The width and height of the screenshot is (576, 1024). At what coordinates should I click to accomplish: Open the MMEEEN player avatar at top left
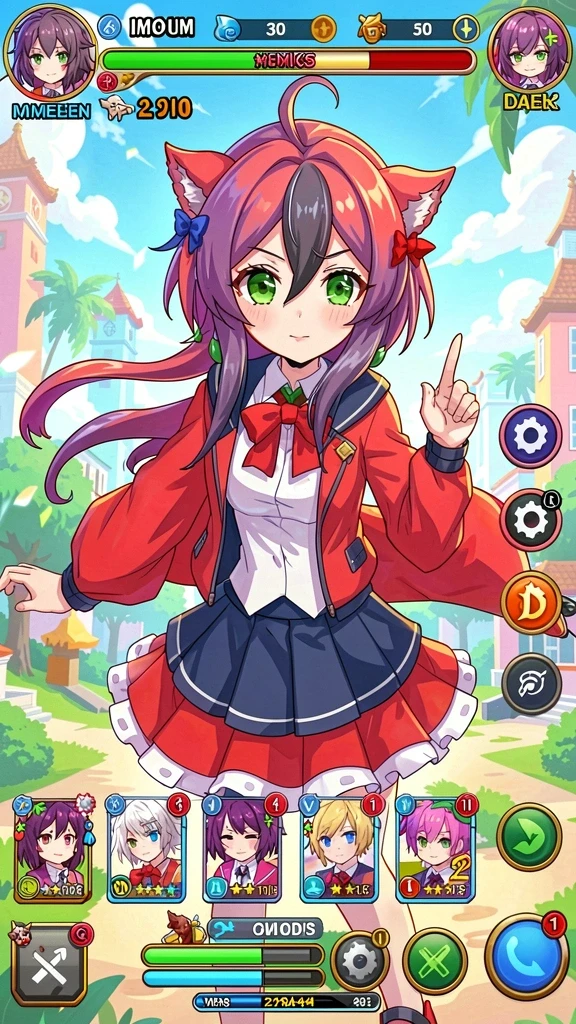click(50, 52)
